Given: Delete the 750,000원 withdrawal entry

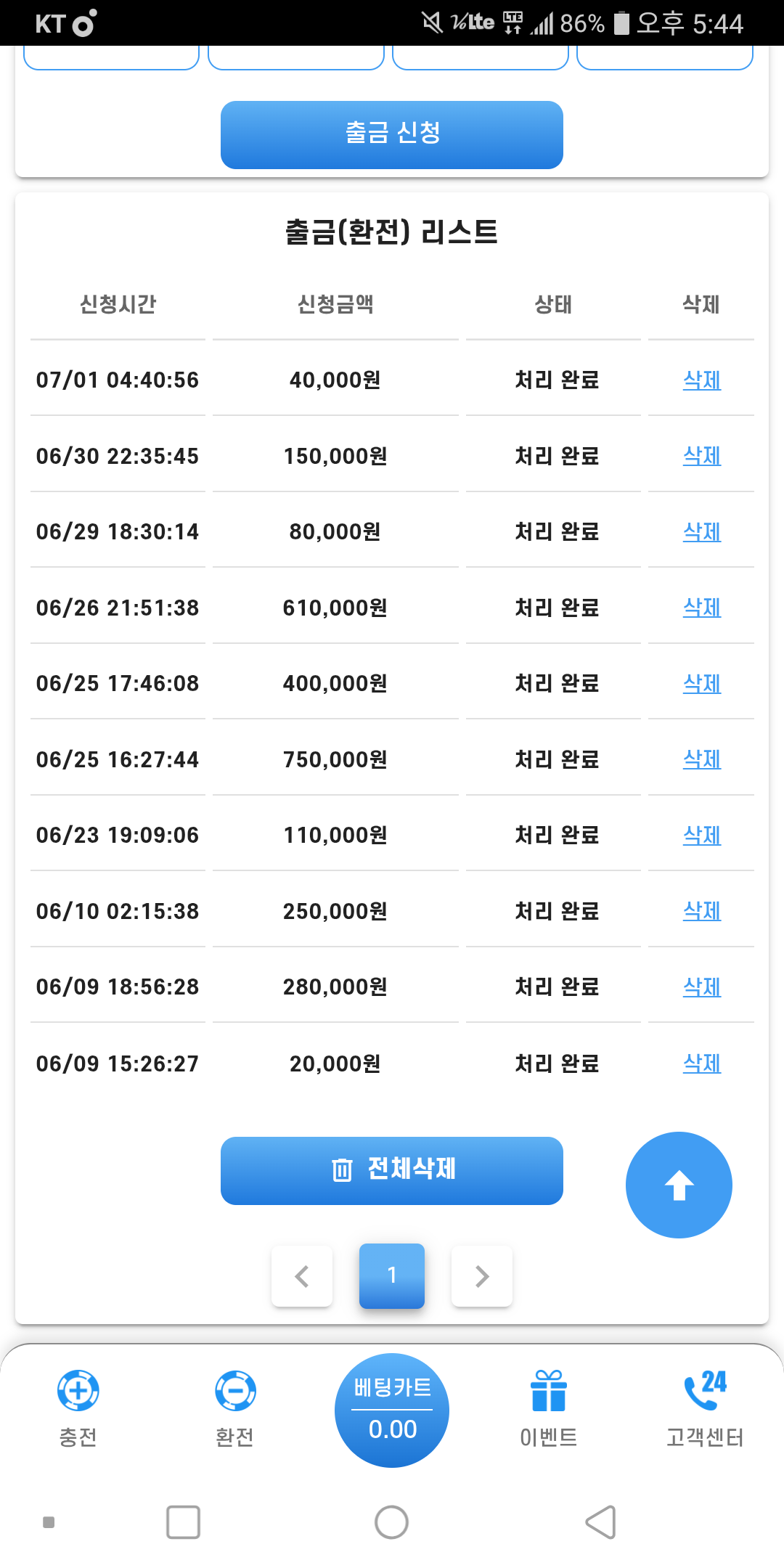Looking at the screenshot, I should [x=701, y=759].
